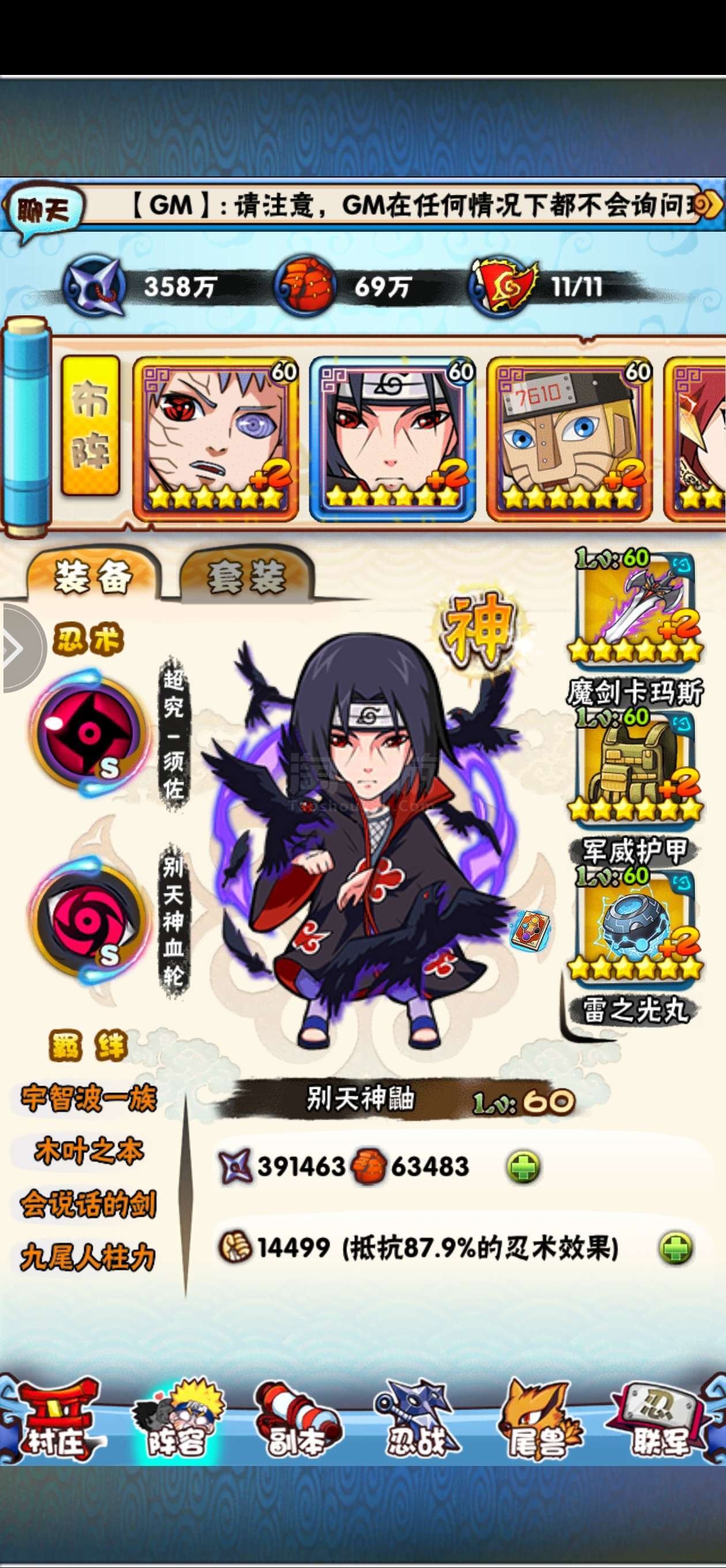Tap the green plus next to 63483

(523, 1166)
